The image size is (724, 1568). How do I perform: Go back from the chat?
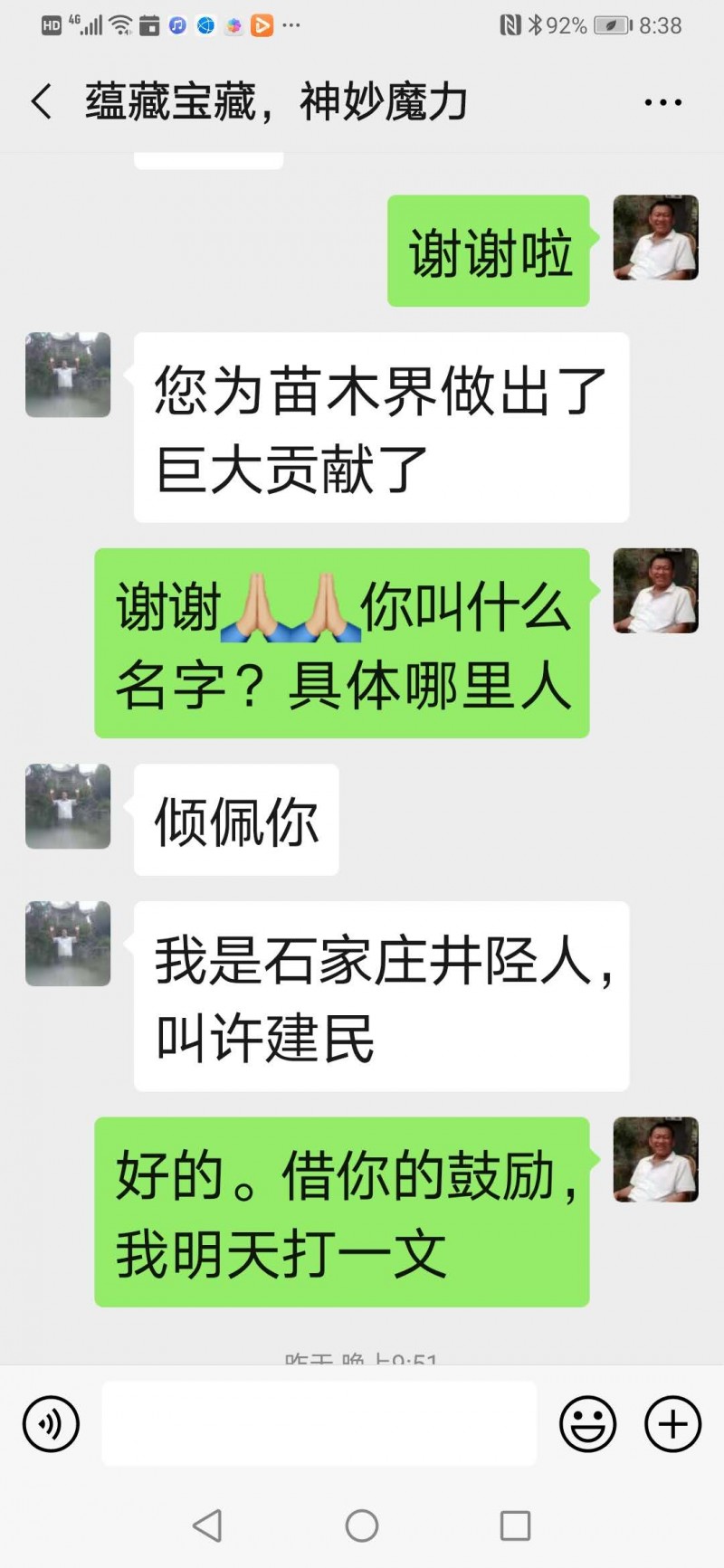tap(42, 101)
